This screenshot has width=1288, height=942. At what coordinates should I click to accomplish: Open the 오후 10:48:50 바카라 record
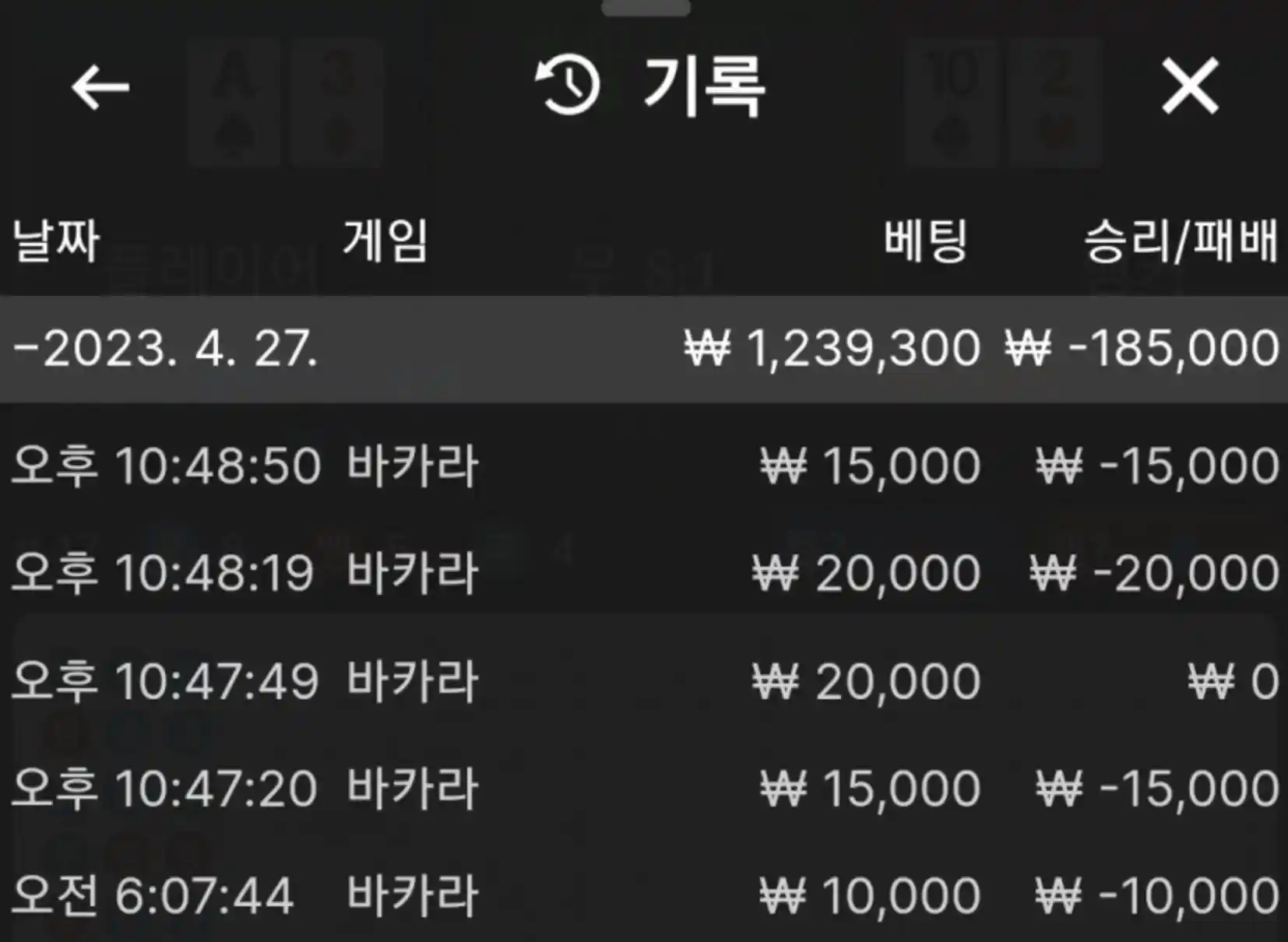(x=644, y=466)
